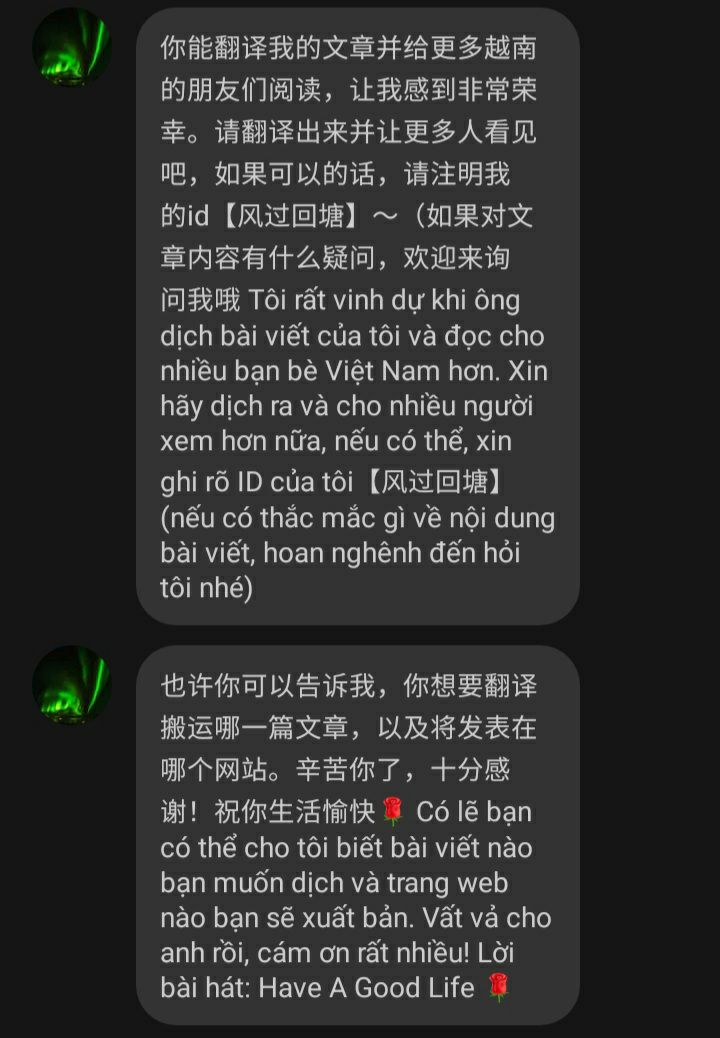The image size is (720, 1038).
Task: Tap the avatar next to the 也许你可以告诉我 message
Action: coord(71,685)
